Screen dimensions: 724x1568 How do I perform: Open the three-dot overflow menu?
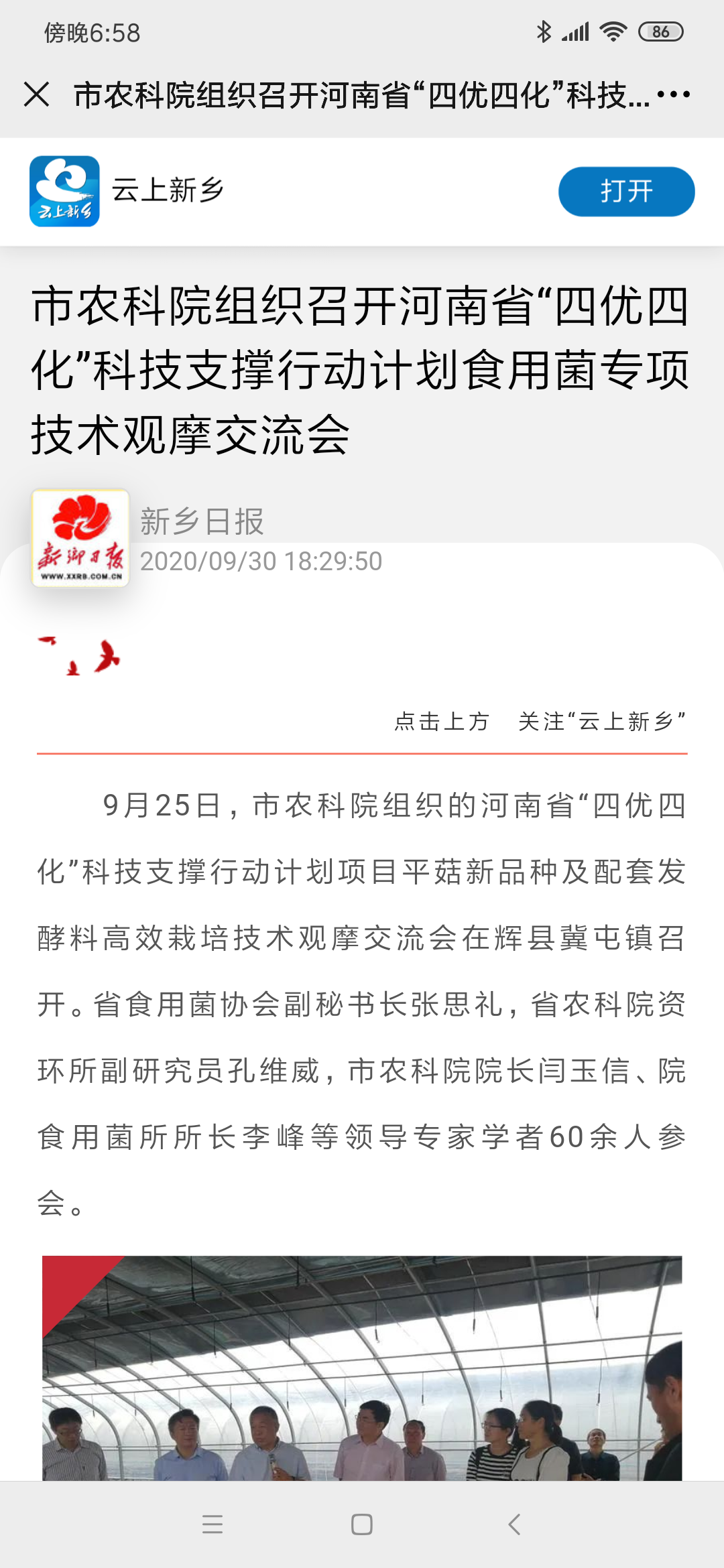673,94
